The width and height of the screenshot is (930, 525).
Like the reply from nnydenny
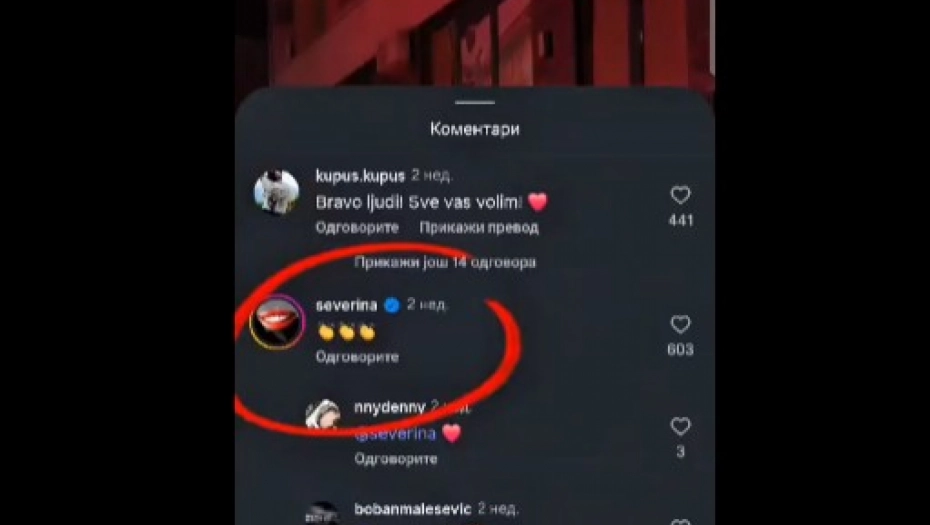680,427
